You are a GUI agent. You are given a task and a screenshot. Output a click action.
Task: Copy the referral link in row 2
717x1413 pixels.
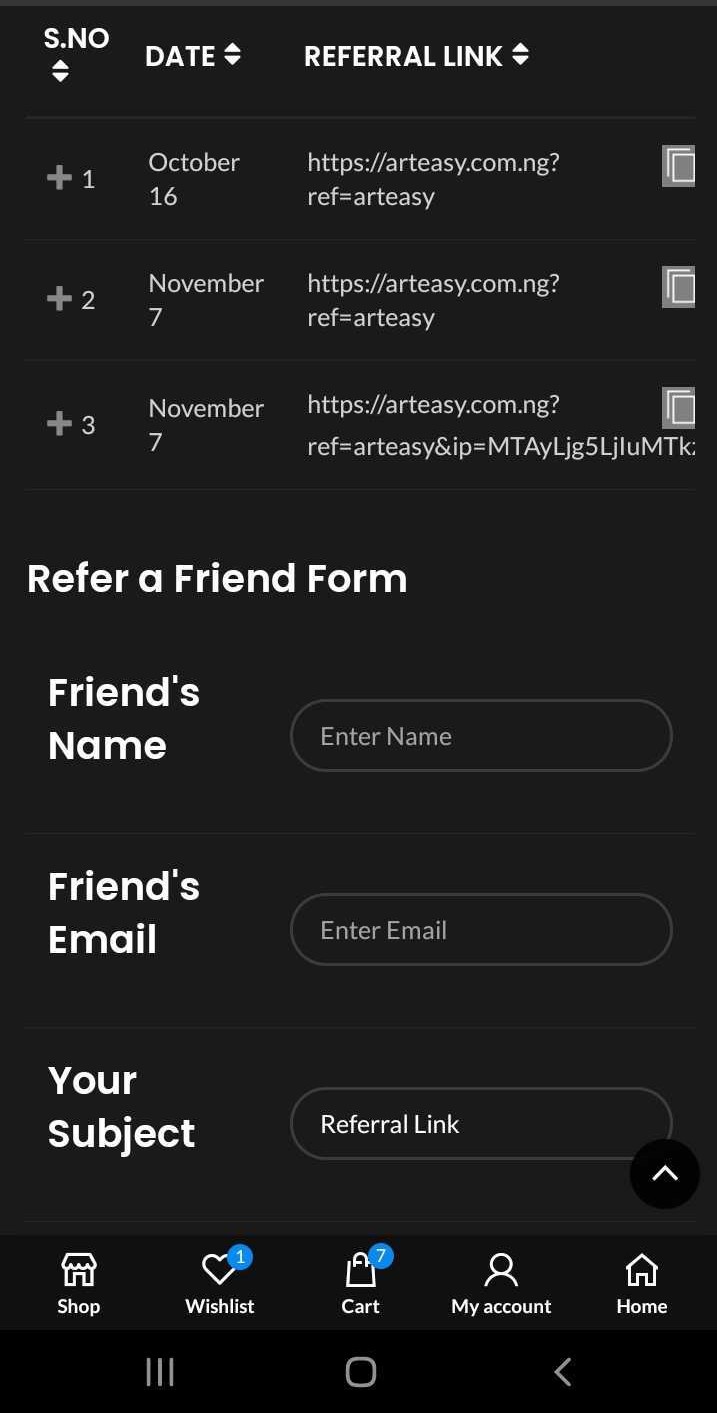tap(679, 287)
